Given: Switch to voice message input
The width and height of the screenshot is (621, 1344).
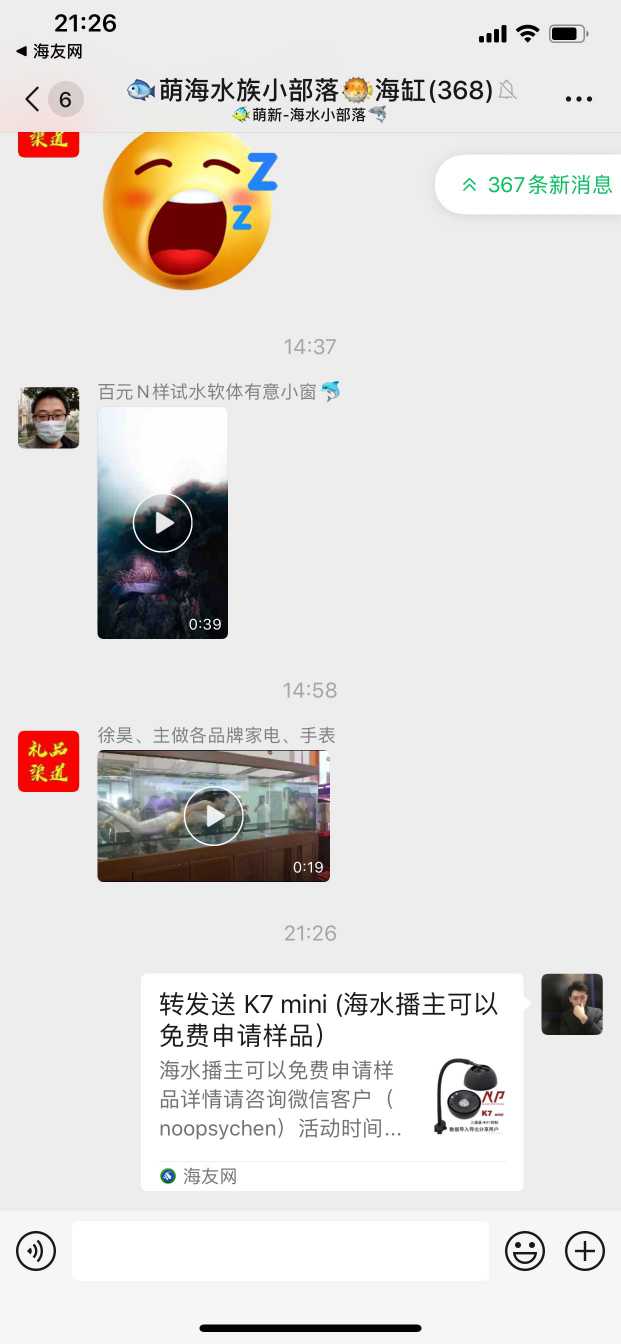Looking at the screenshot, I should pos(36,1251).
